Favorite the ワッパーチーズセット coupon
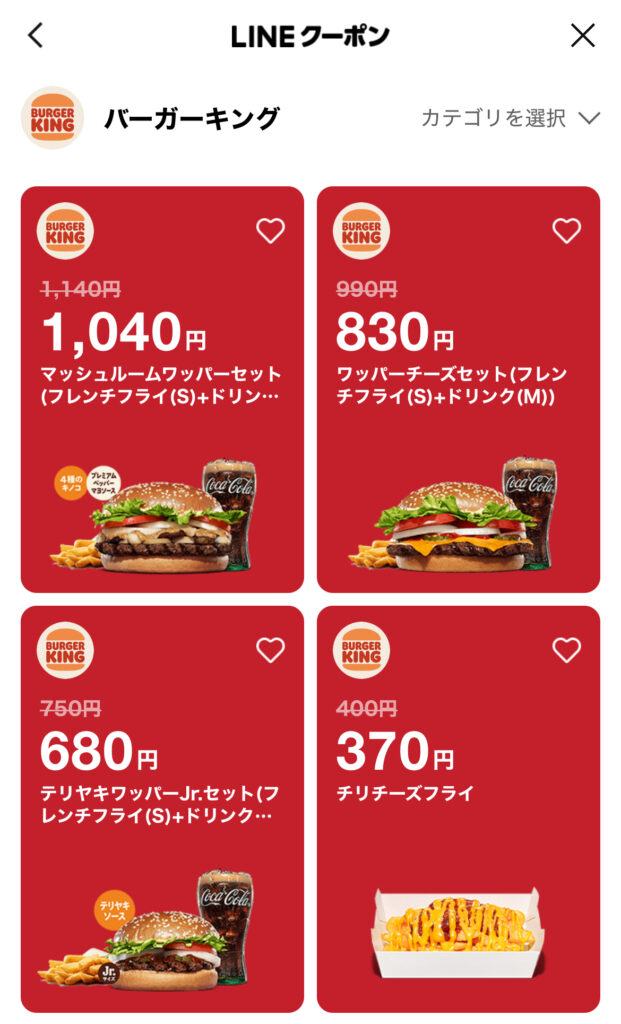The width and height of the screenshot is (621, 1024). (x=566, y=231)
